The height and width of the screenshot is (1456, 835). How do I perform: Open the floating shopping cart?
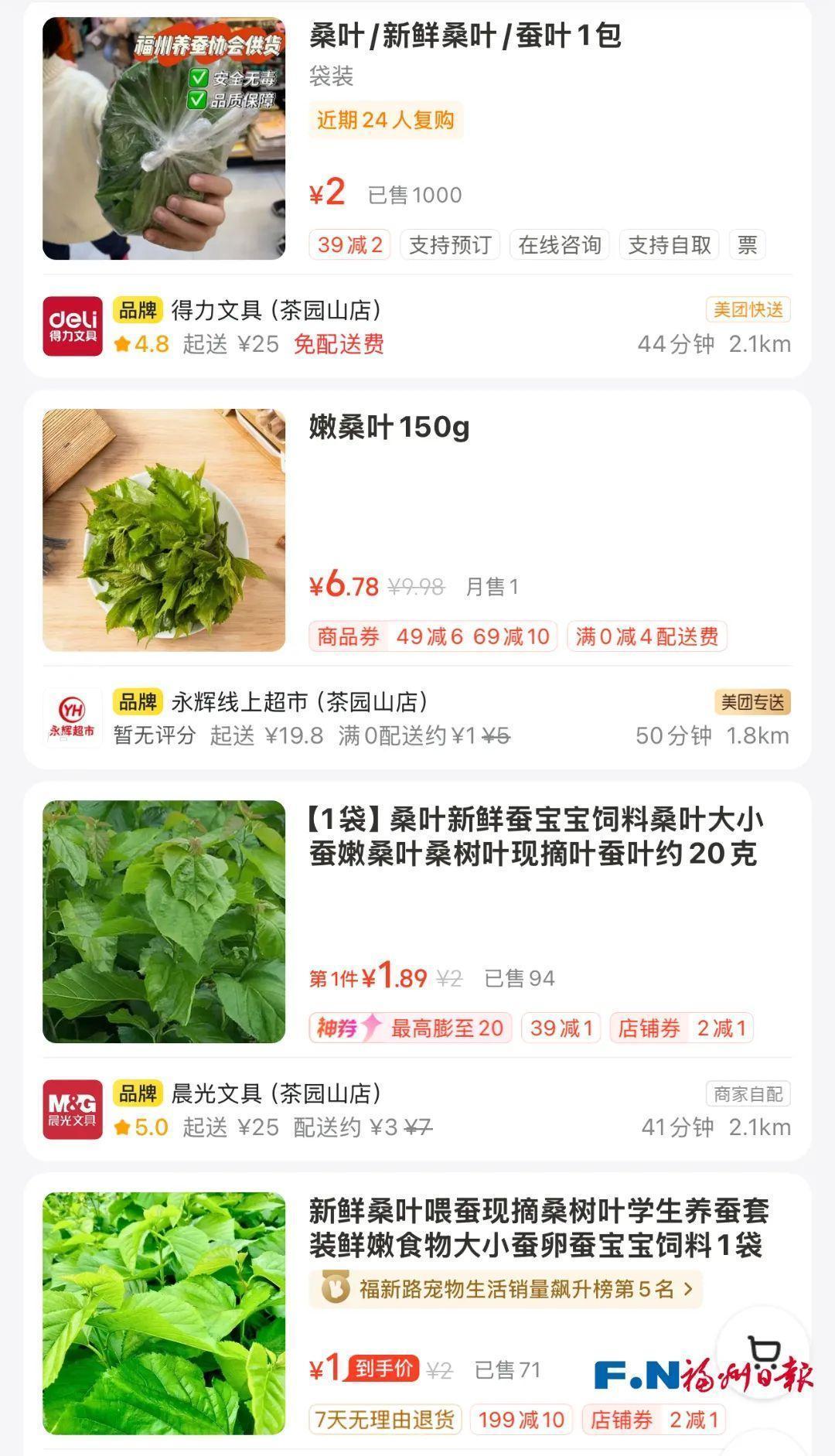click(764, 1351)
